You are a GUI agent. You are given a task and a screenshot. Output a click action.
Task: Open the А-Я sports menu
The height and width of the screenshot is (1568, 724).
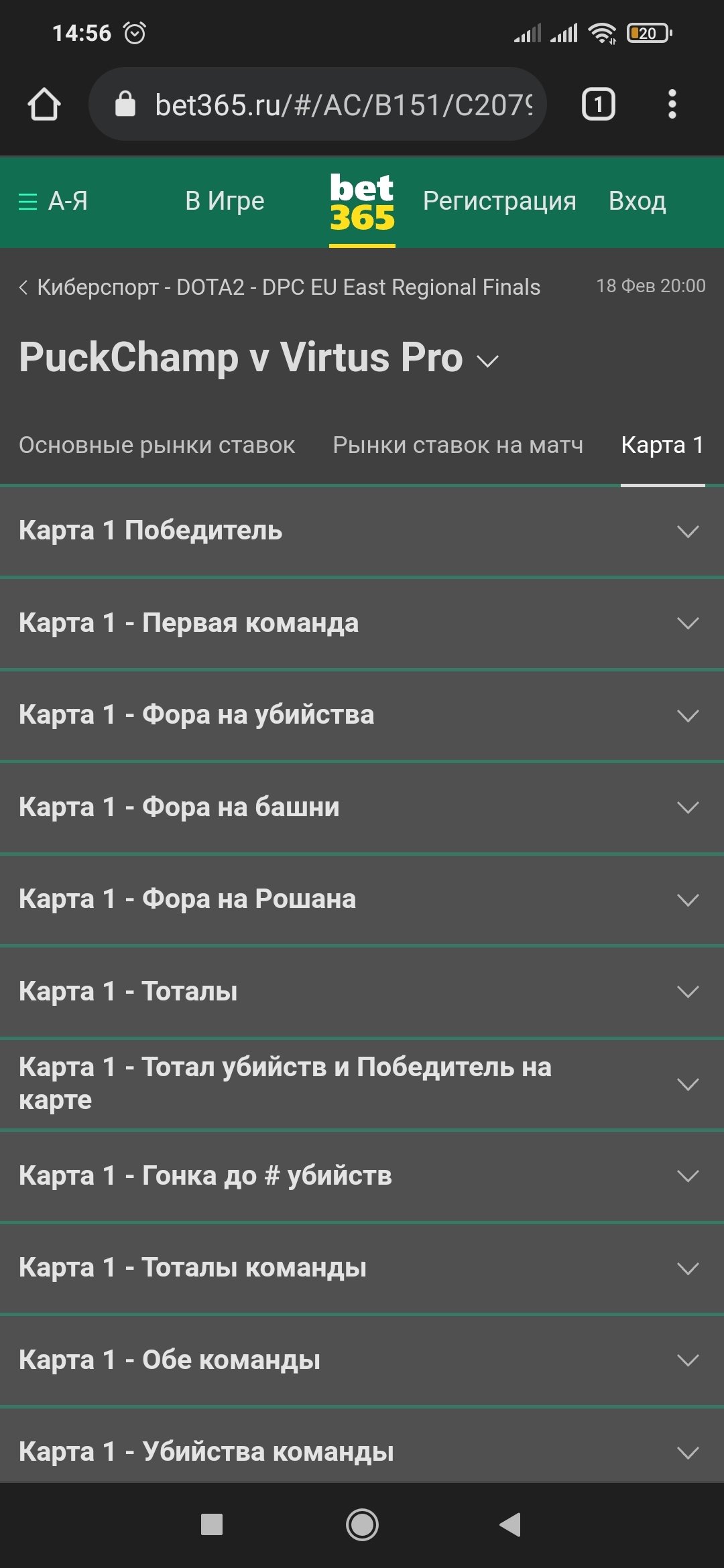[x=52, y=201]
